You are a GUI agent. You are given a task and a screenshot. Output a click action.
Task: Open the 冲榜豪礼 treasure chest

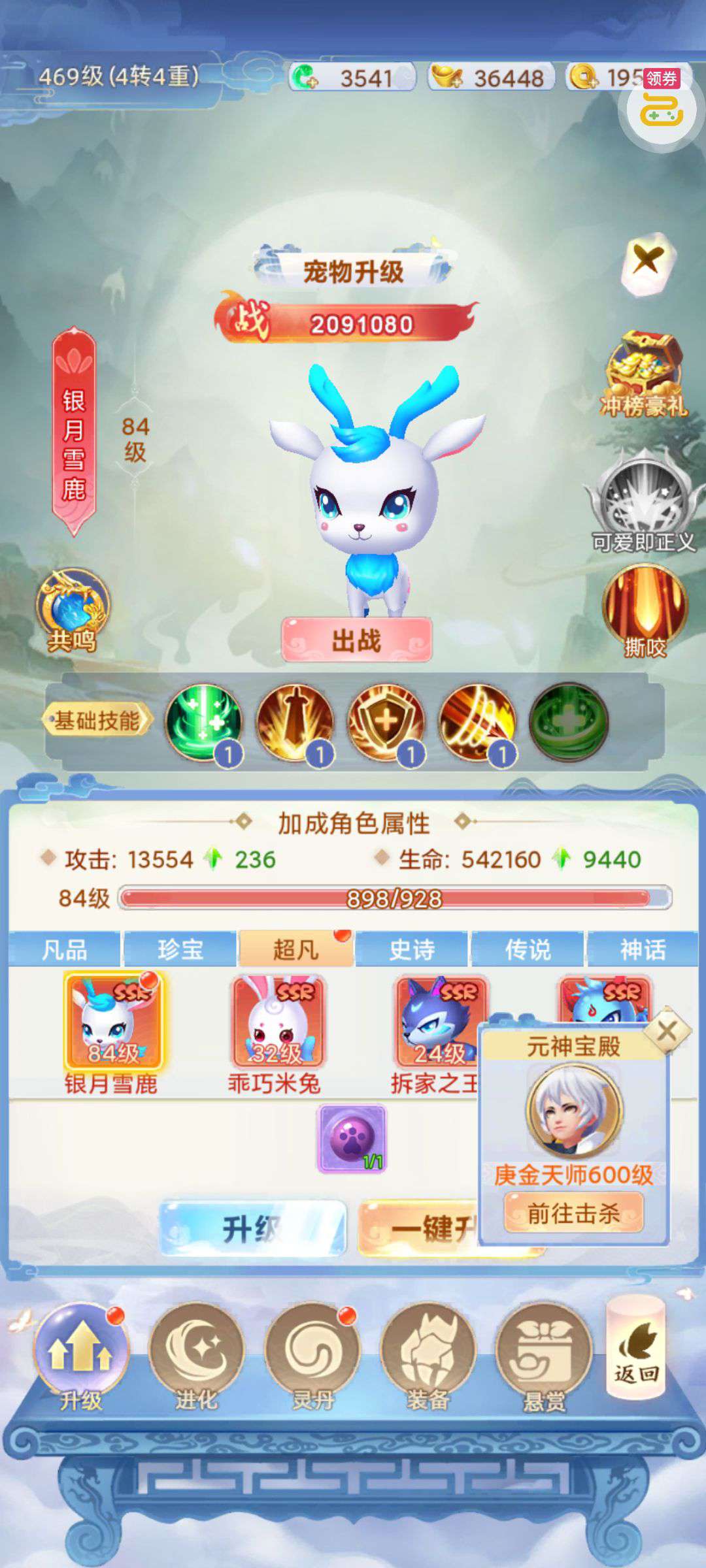644,372
